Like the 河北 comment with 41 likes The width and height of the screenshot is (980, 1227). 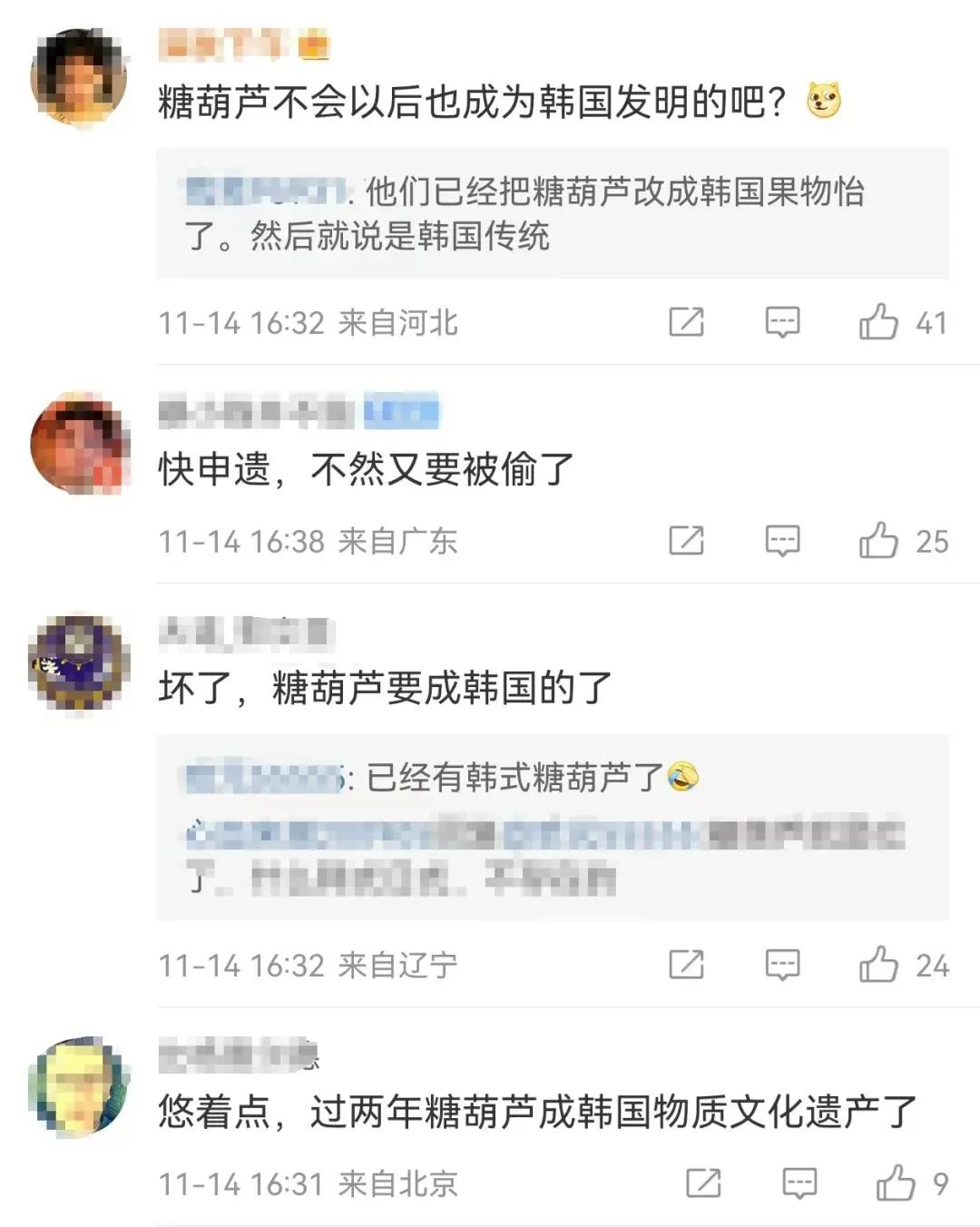pos(878,322)
